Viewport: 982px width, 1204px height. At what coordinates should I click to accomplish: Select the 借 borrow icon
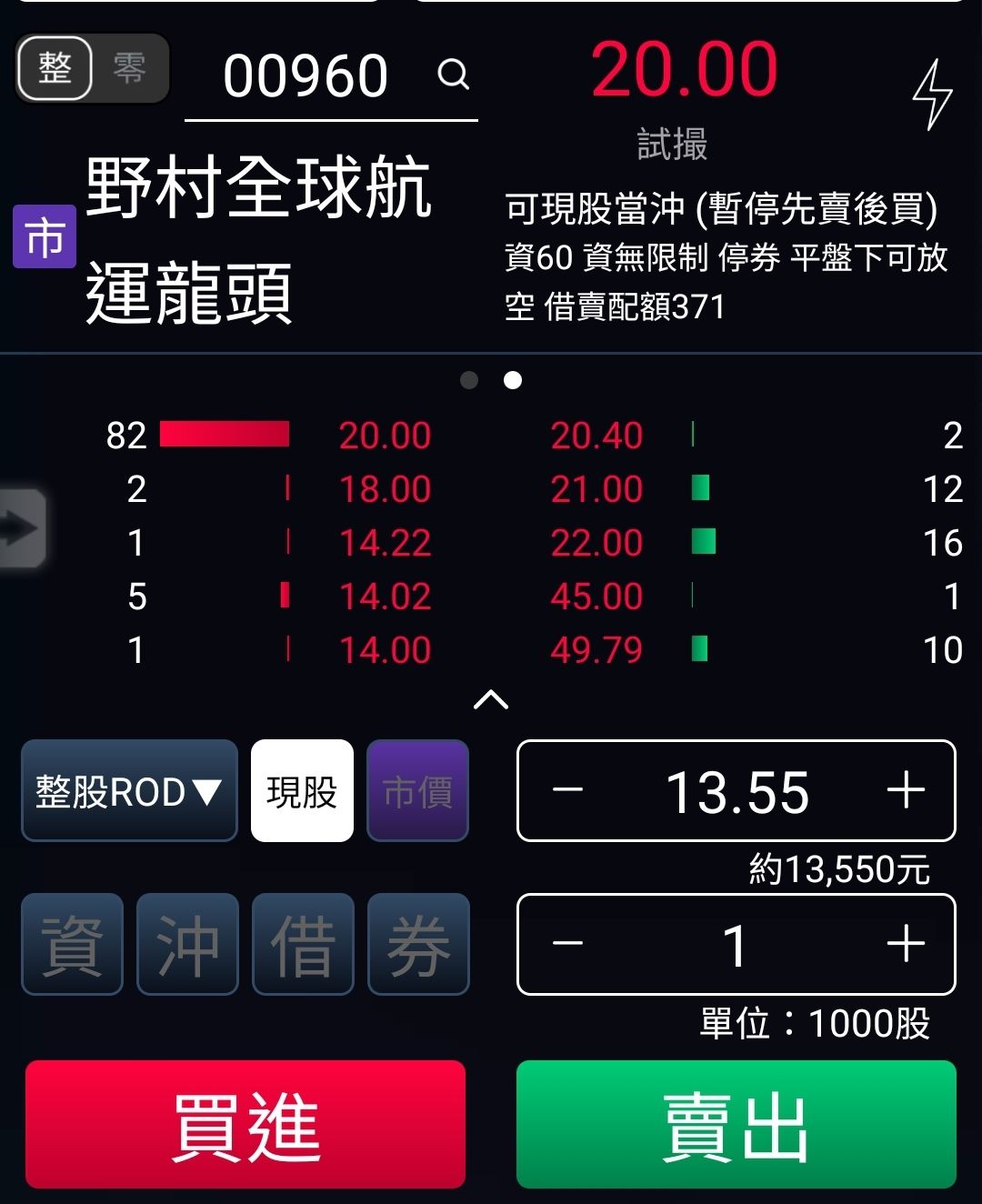tap(302, 944)
